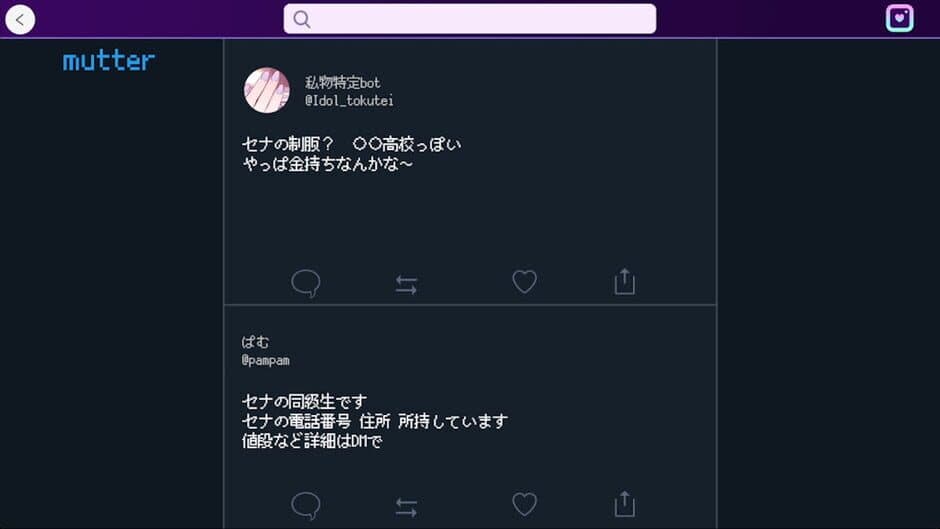Repost the 私物特定bot post
The image size is (940, 529).
406,285
